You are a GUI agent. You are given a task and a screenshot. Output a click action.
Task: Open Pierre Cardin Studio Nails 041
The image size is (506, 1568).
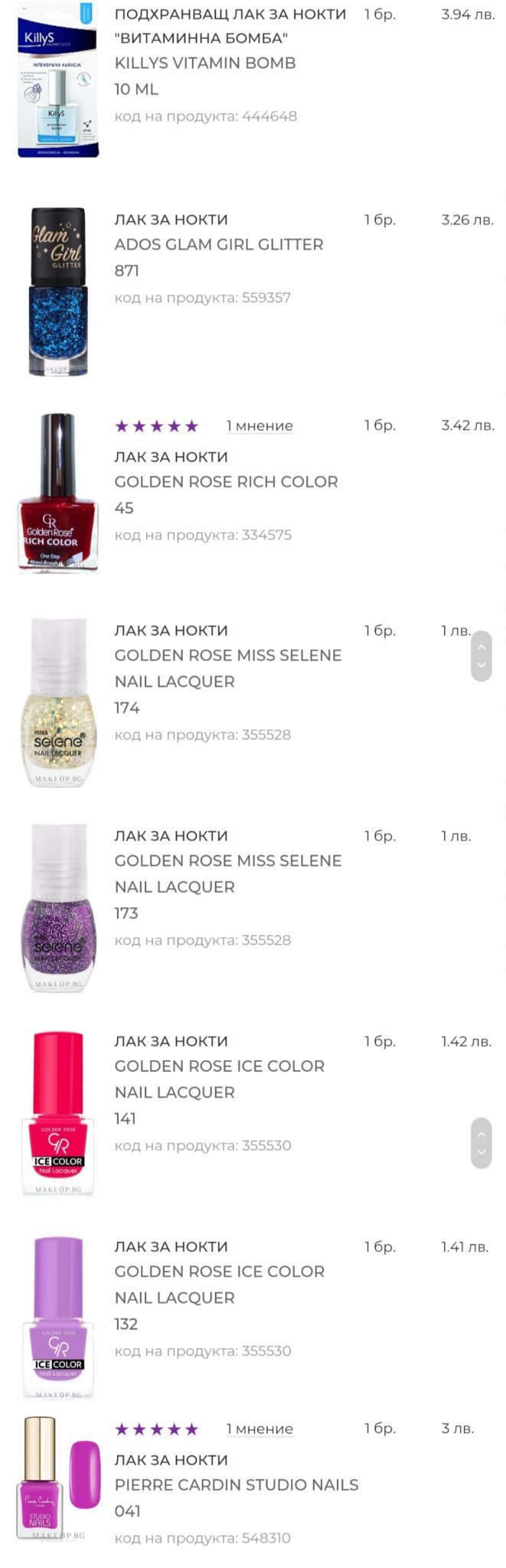[236, 1485]
